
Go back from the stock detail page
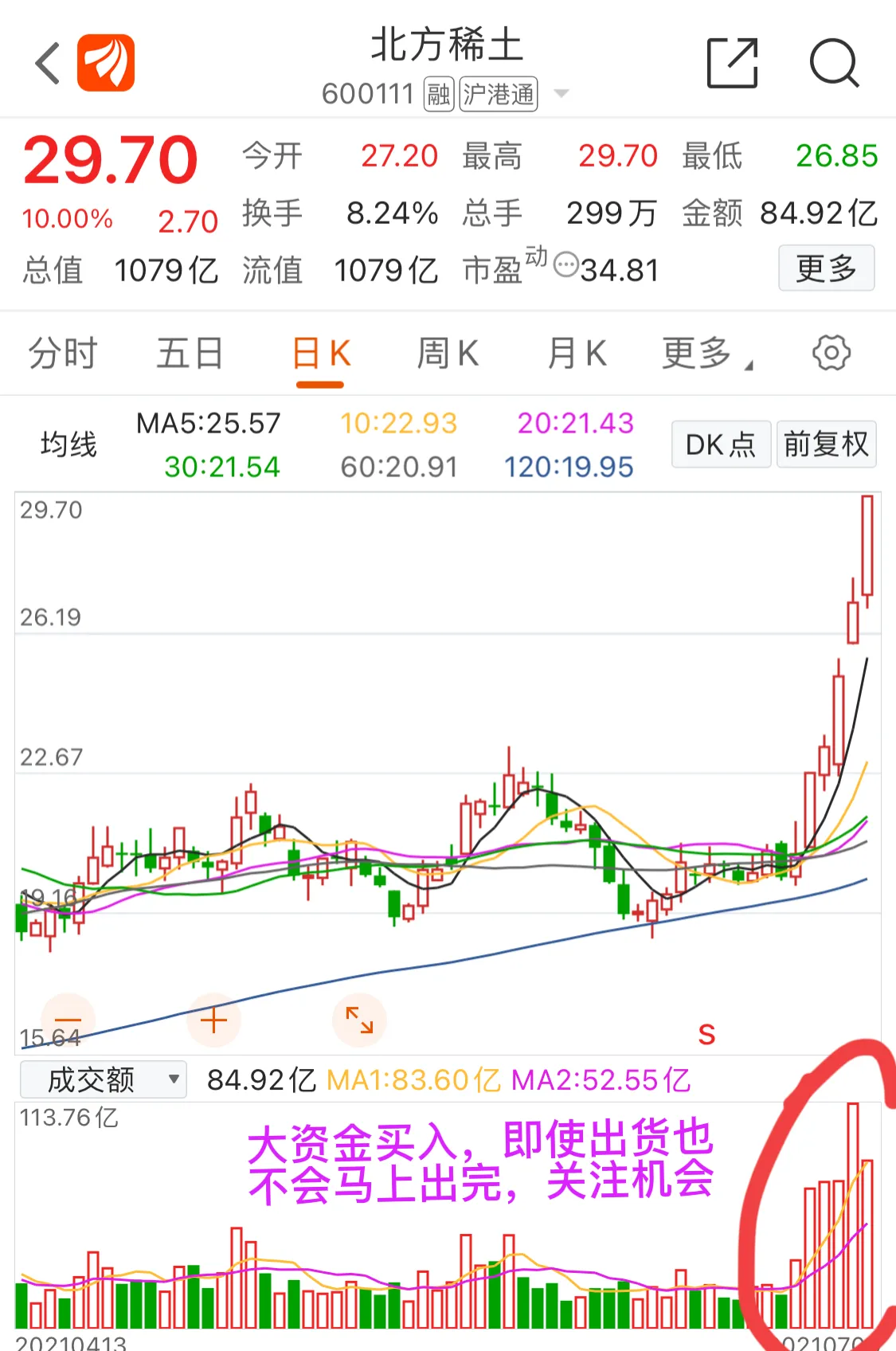48,63
